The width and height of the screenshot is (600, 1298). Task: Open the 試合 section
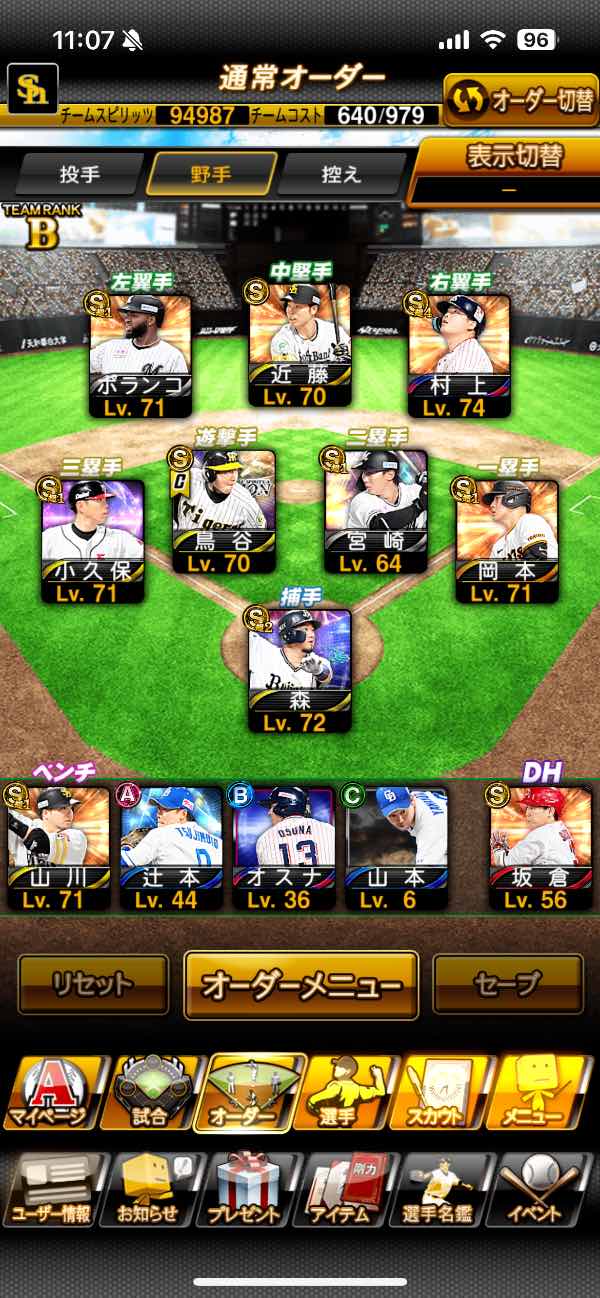pyautogui.click(x=149, y=1093)
